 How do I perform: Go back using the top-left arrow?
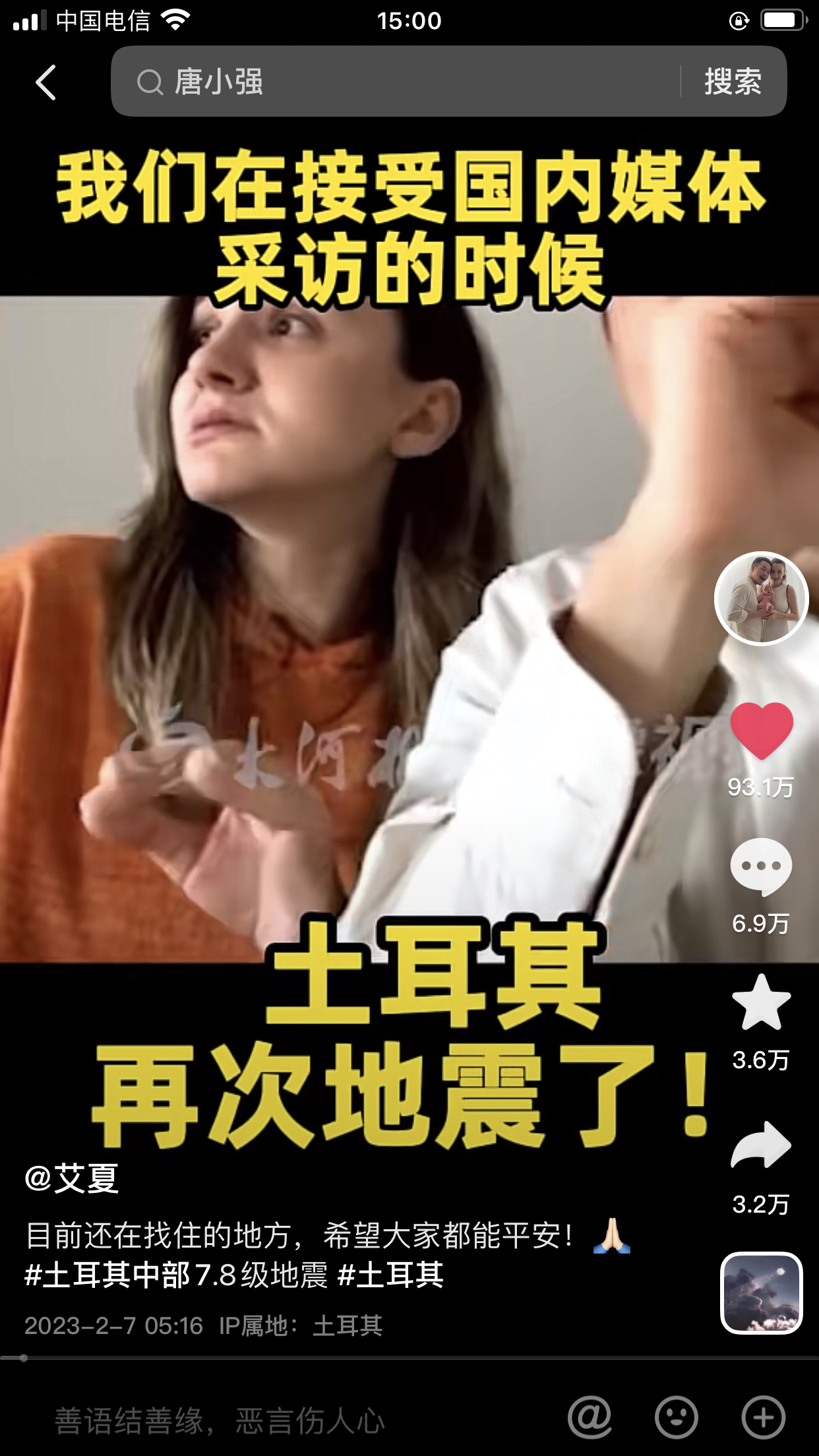tap(46, 82)
